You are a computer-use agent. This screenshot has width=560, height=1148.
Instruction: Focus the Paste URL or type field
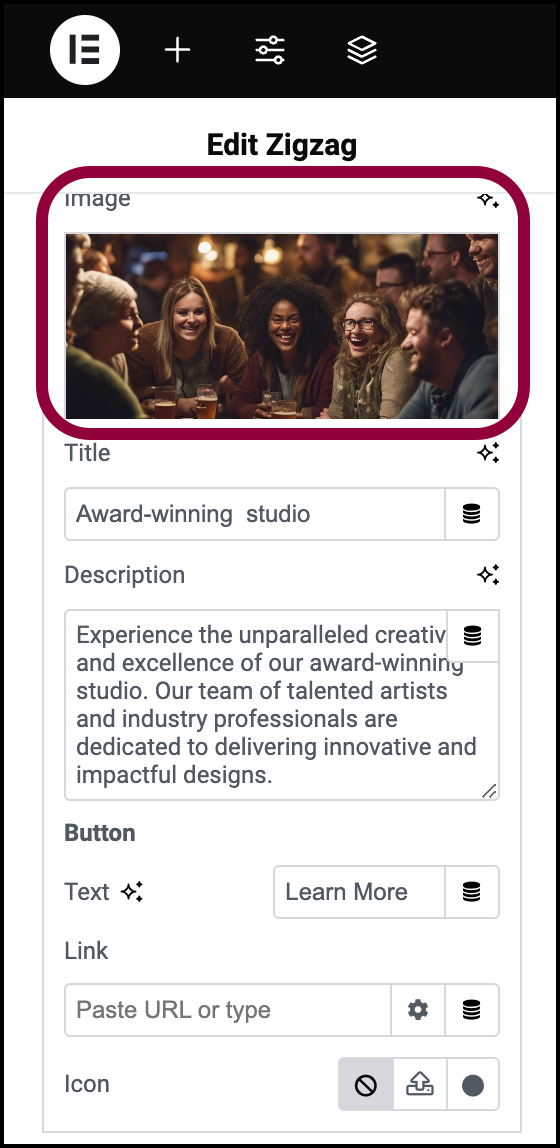[x=228, y=1010]
